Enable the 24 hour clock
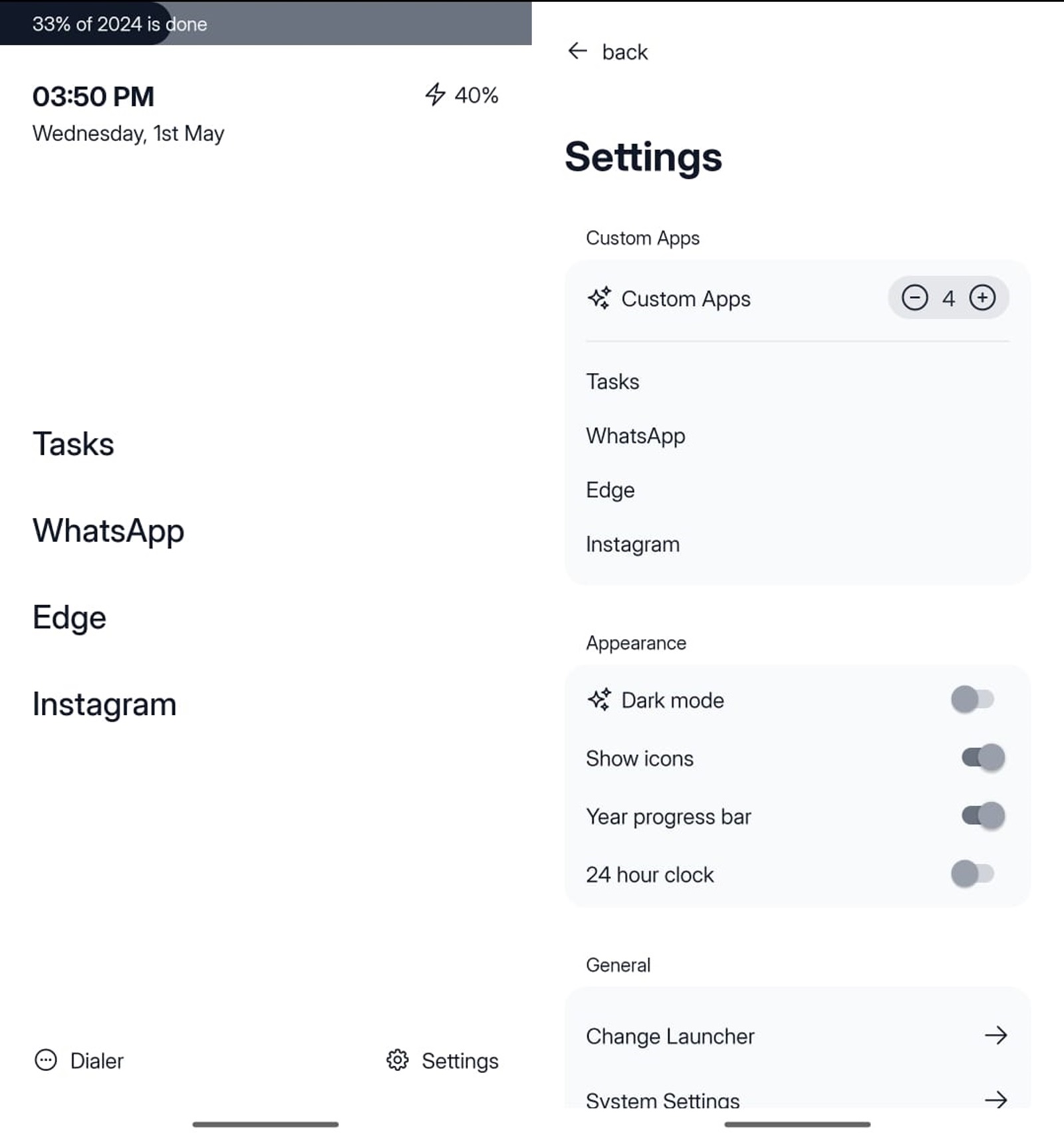 click(972, 874)
